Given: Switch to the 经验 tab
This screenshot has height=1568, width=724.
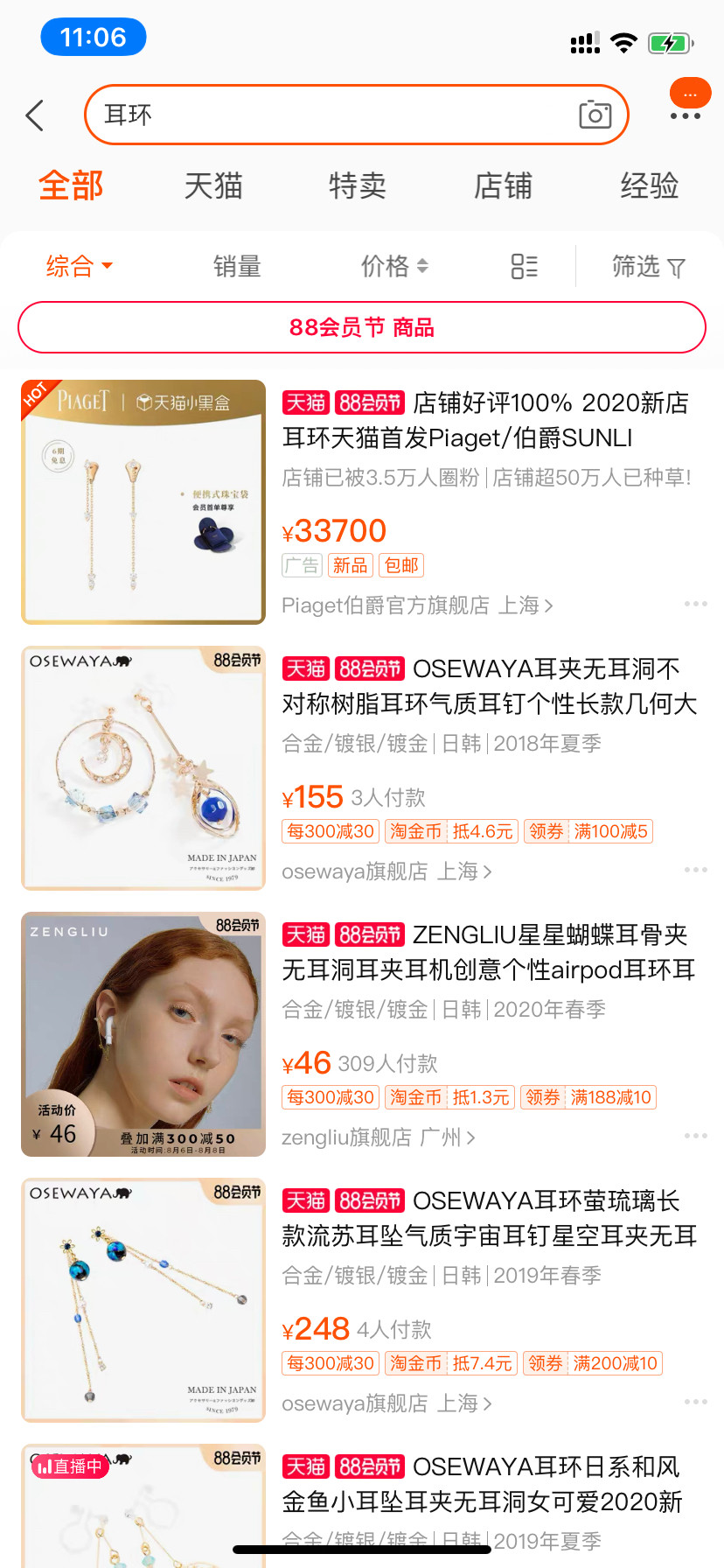Looking at the screenshot, I should [x=649, y=185].
